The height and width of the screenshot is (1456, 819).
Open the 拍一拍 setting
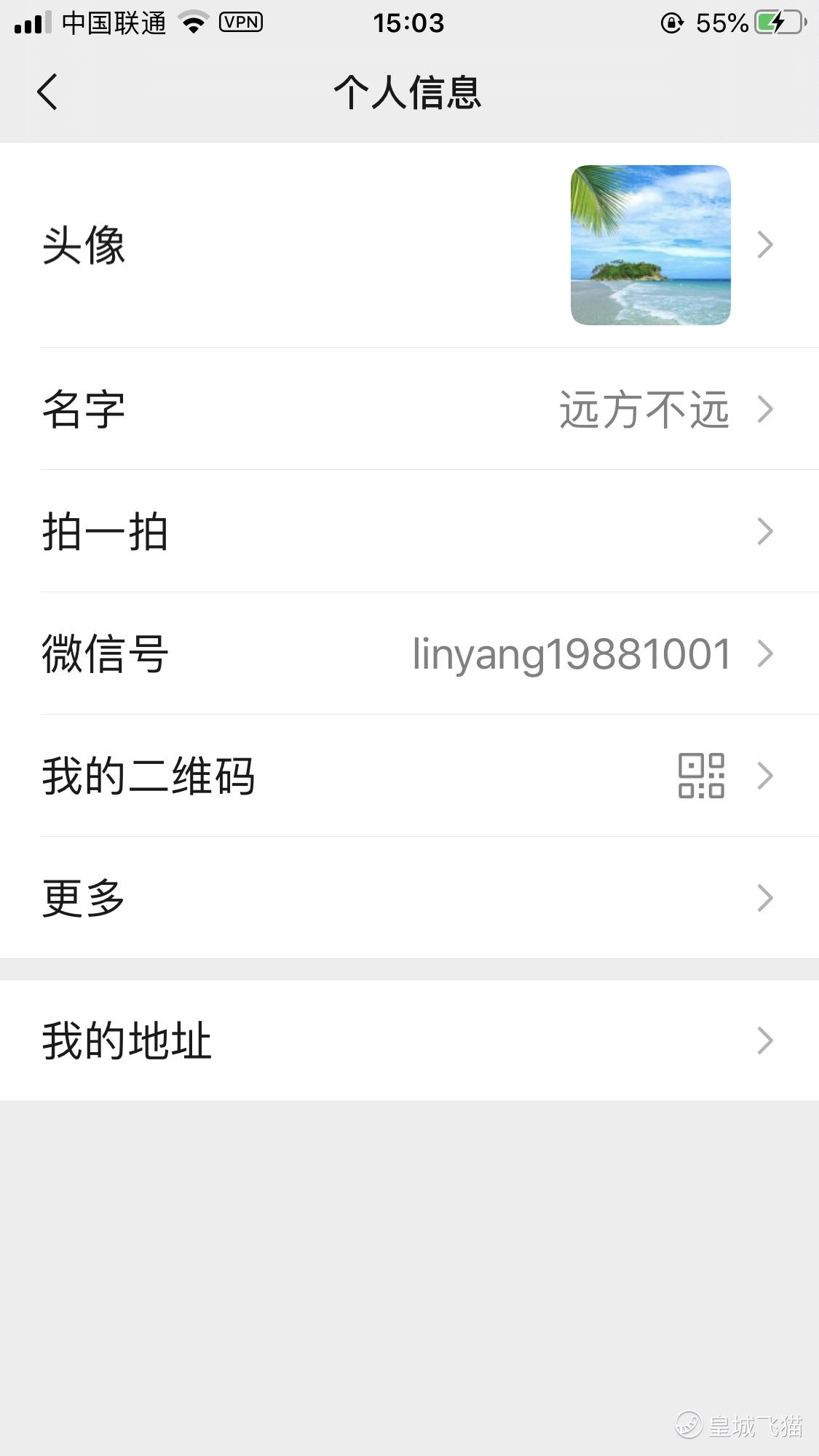(409, 531)
